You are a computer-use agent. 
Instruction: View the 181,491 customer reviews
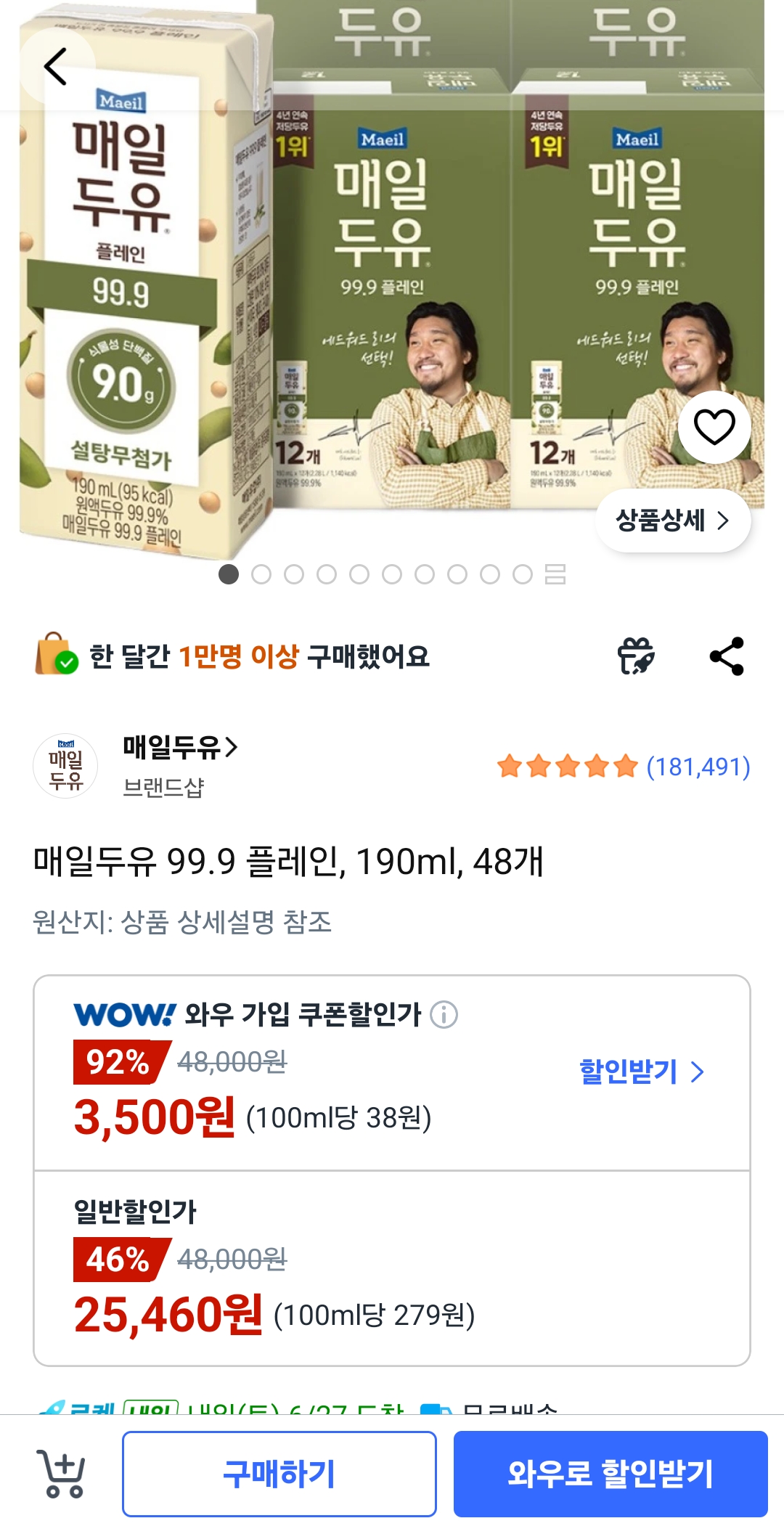point(624,767)
